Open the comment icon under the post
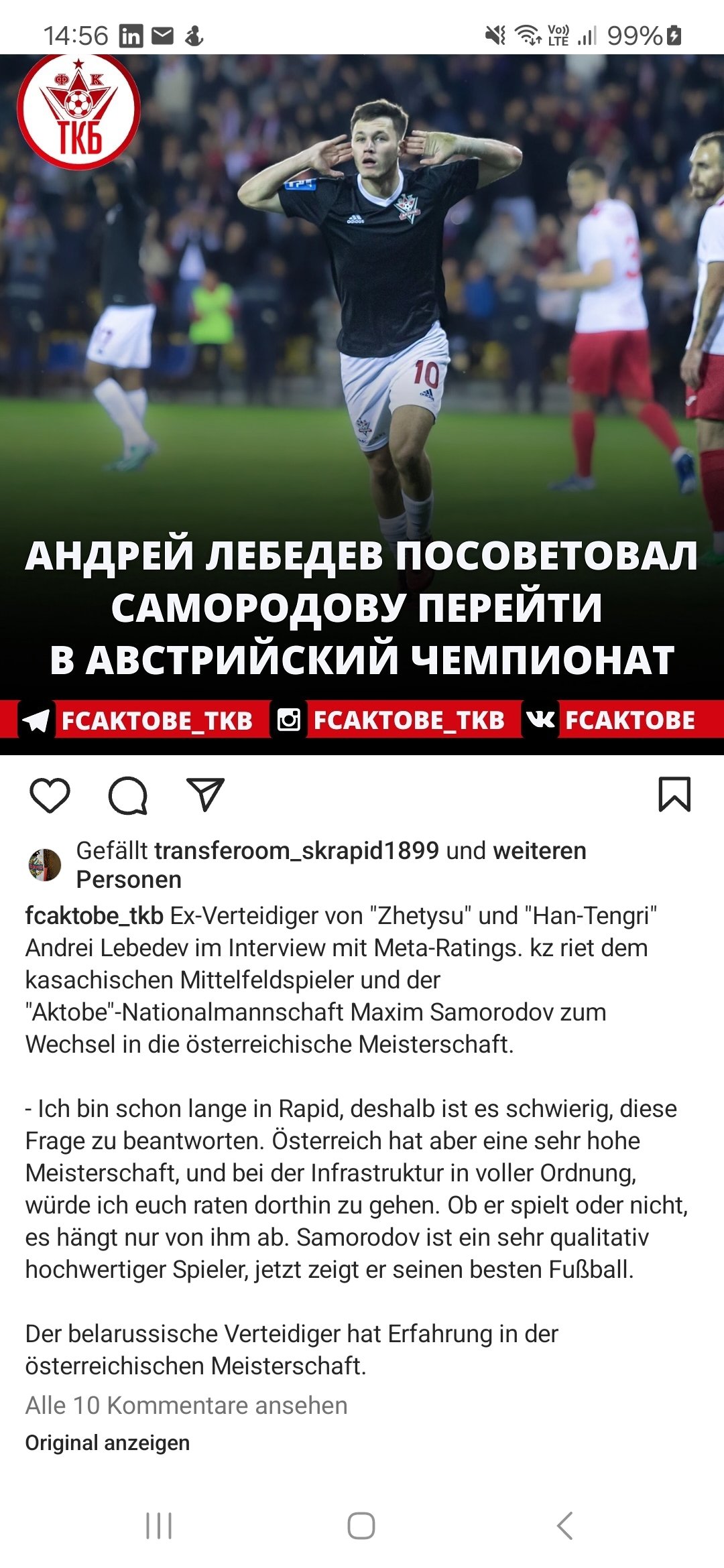 pos(127,795)
